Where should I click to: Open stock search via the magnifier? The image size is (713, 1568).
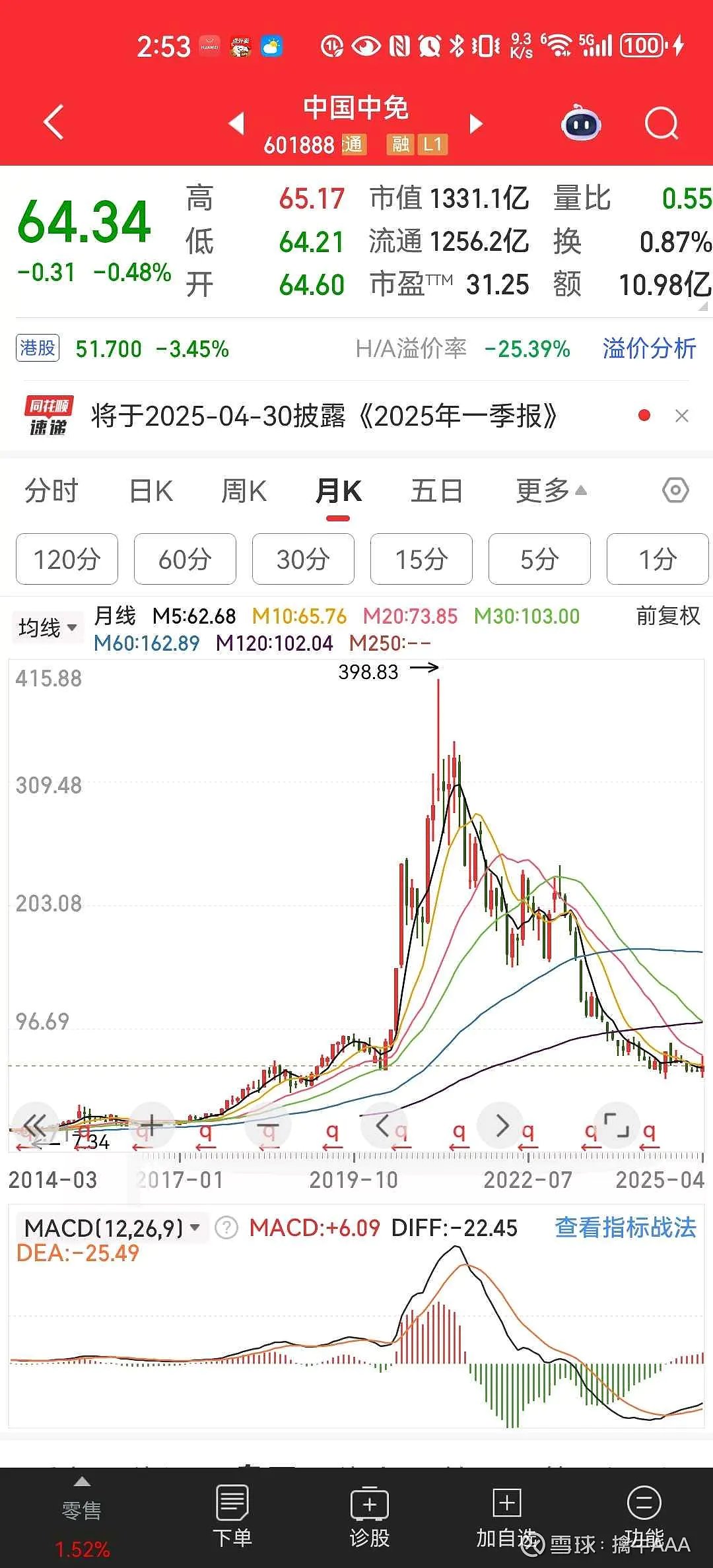click(661, 123)
